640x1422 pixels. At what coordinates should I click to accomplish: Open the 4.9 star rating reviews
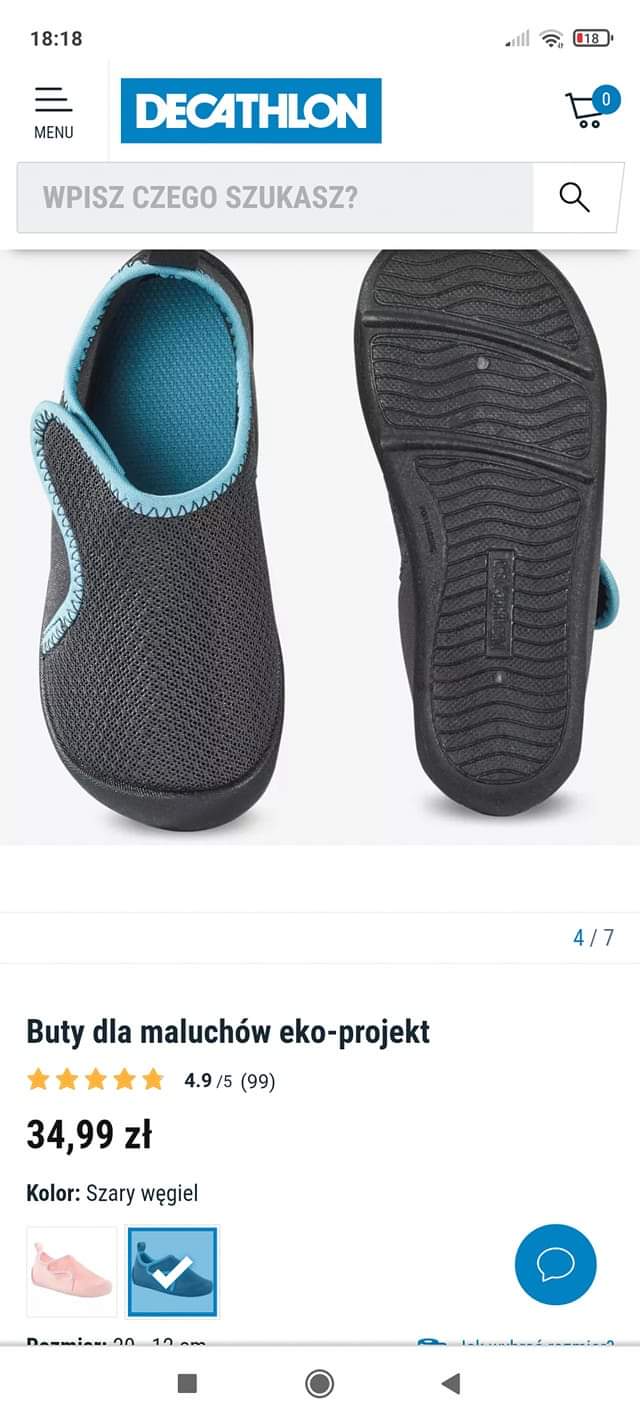coord(151,1080)
